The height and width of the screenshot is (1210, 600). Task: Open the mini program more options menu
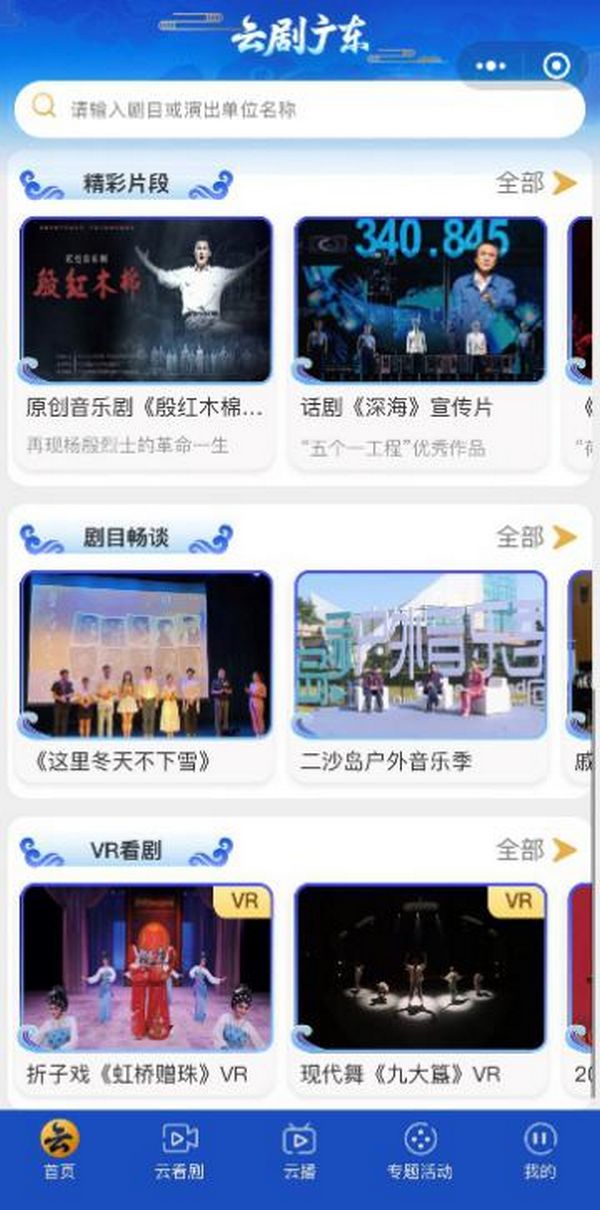pos(491,66)
